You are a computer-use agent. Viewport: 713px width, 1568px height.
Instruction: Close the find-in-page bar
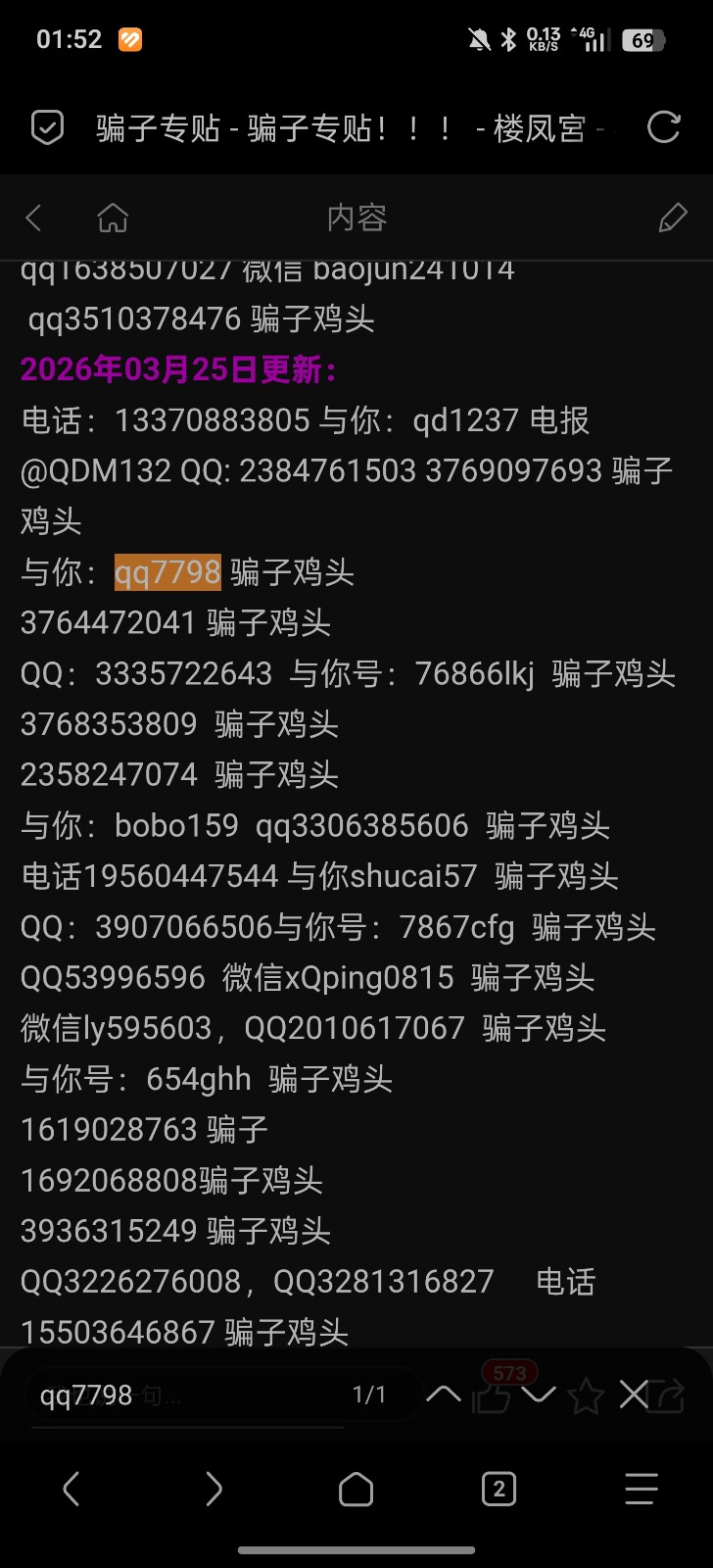point(634,1394)
